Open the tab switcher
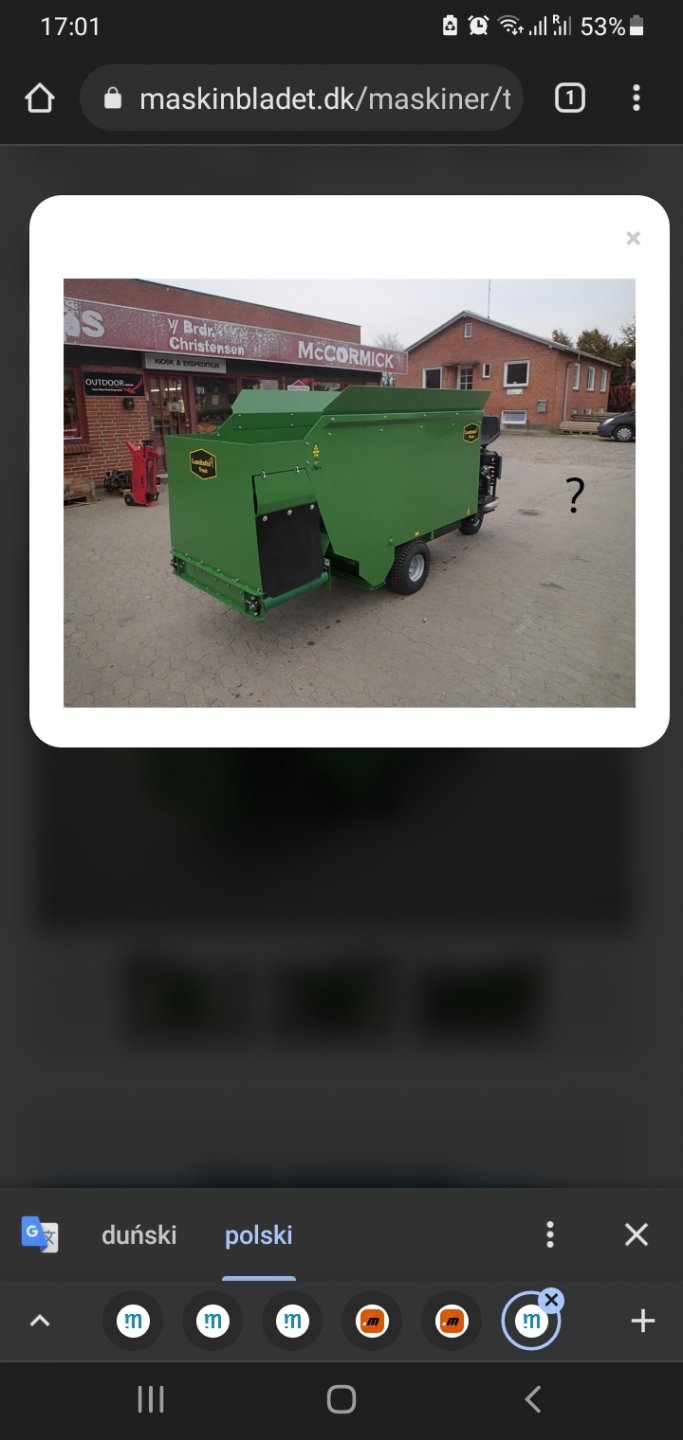 569,98
